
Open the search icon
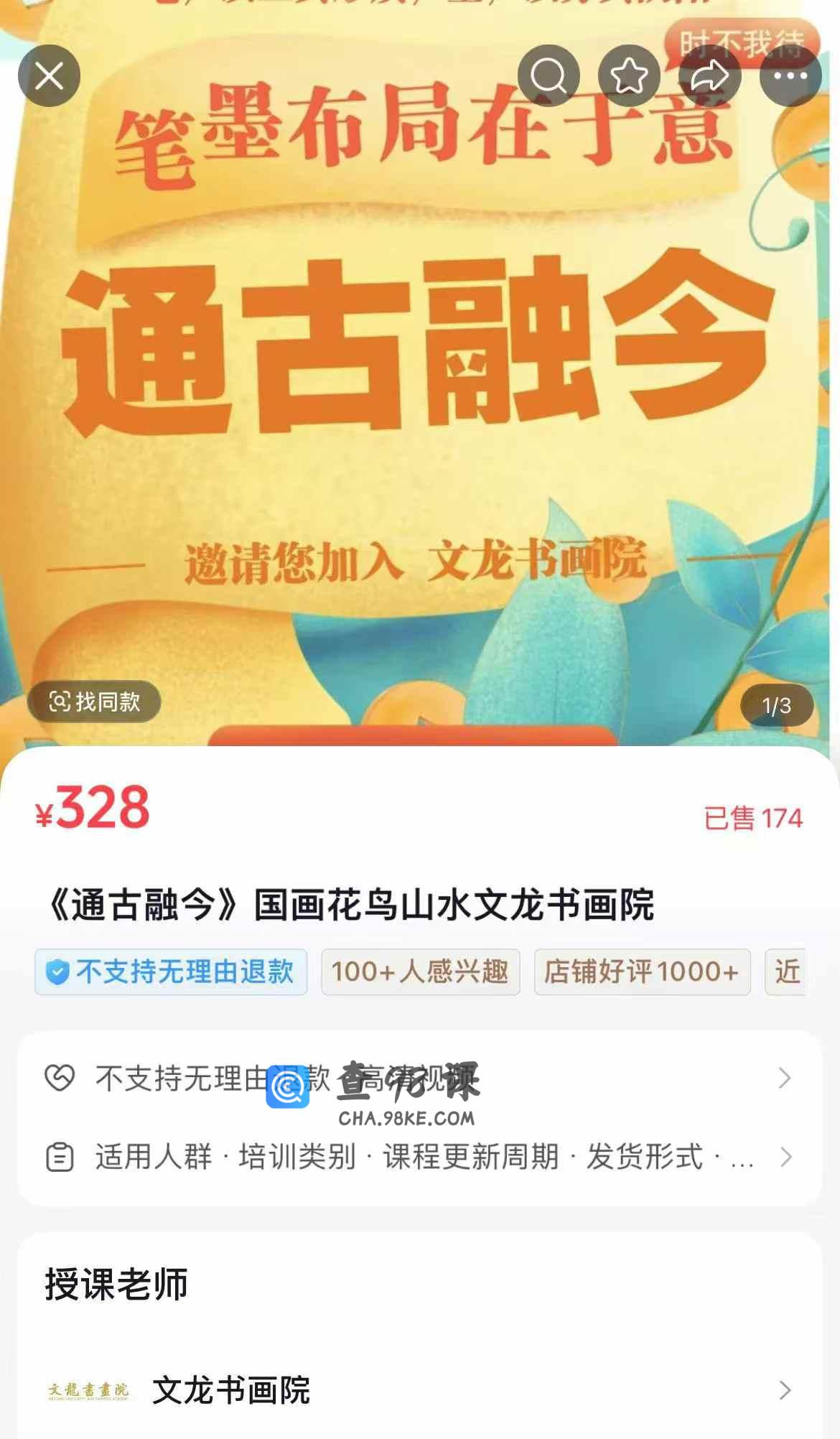pos(549,76)
